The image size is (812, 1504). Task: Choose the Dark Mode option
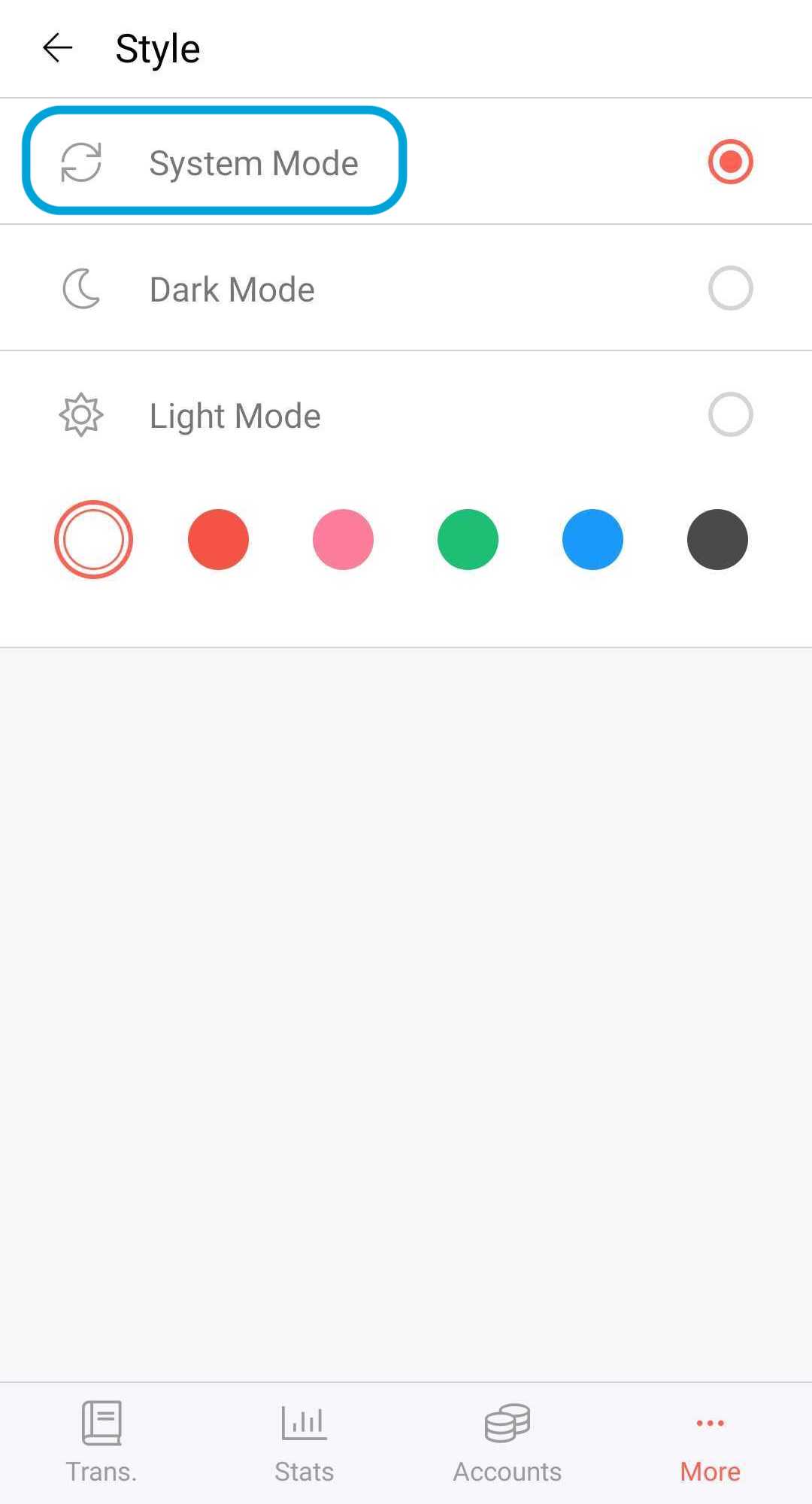(406, 288)
